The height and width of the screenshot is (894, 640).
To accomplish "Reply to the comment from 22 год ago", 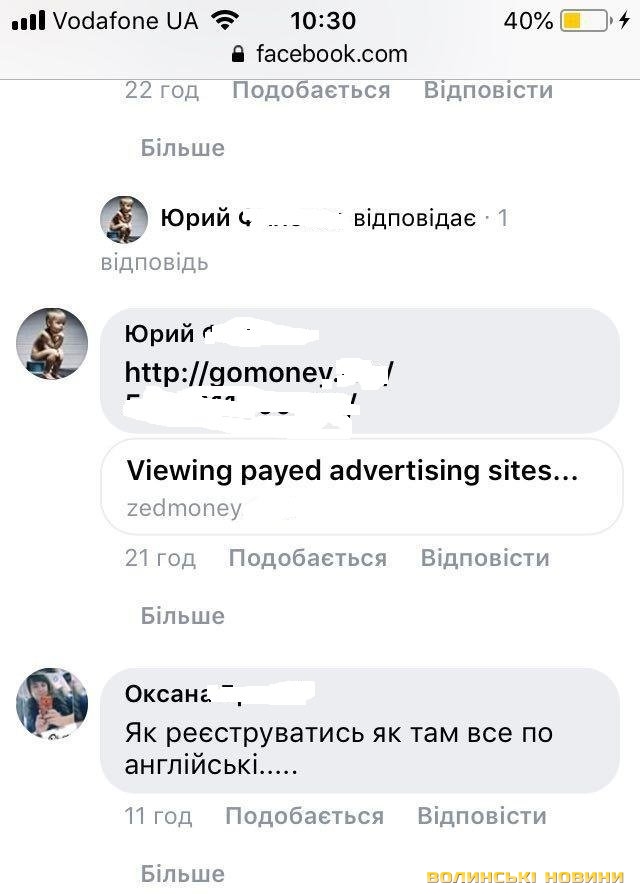I will pyautogui.click(x=488, y=90).
